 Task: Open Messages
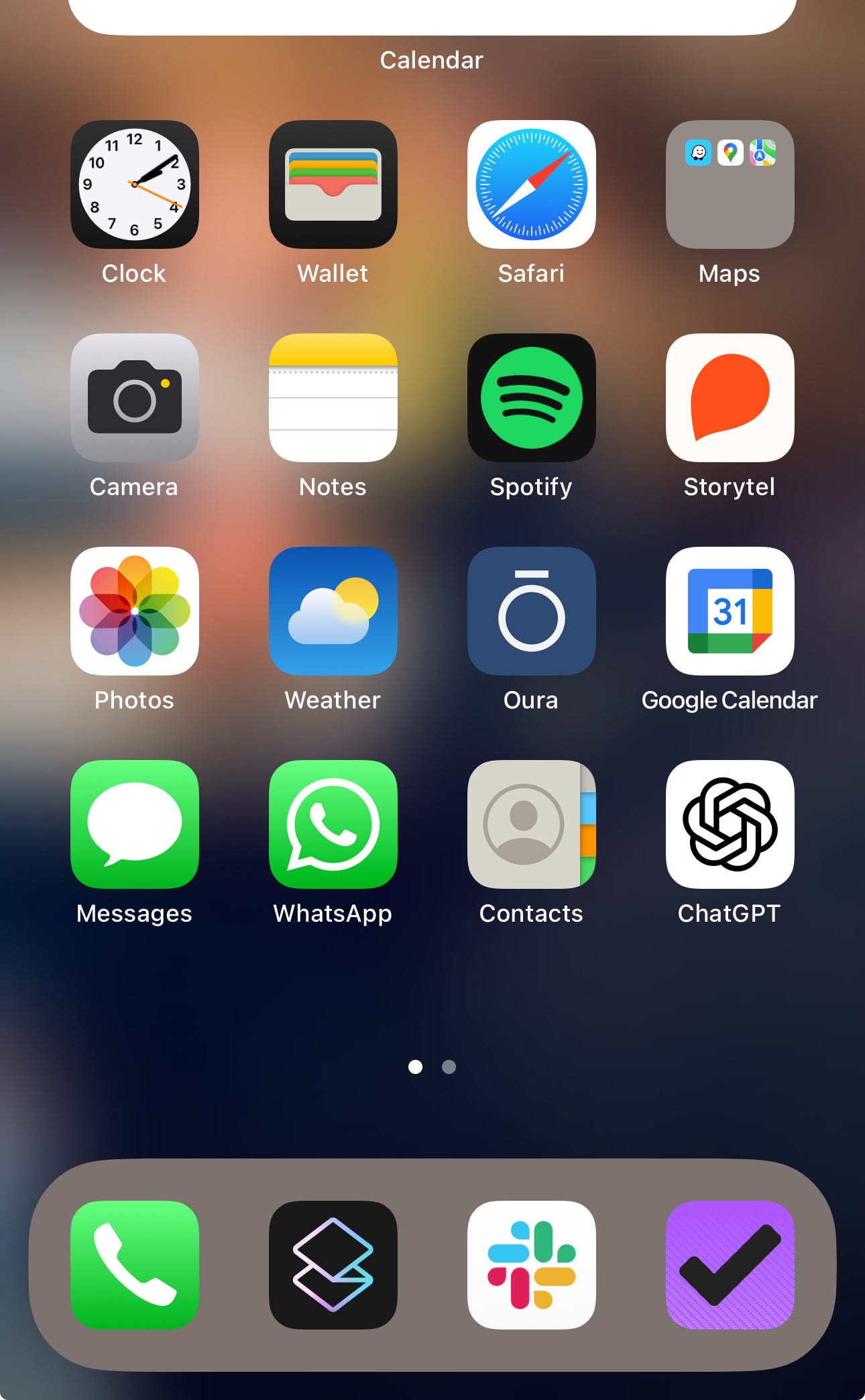coord(134,824)
